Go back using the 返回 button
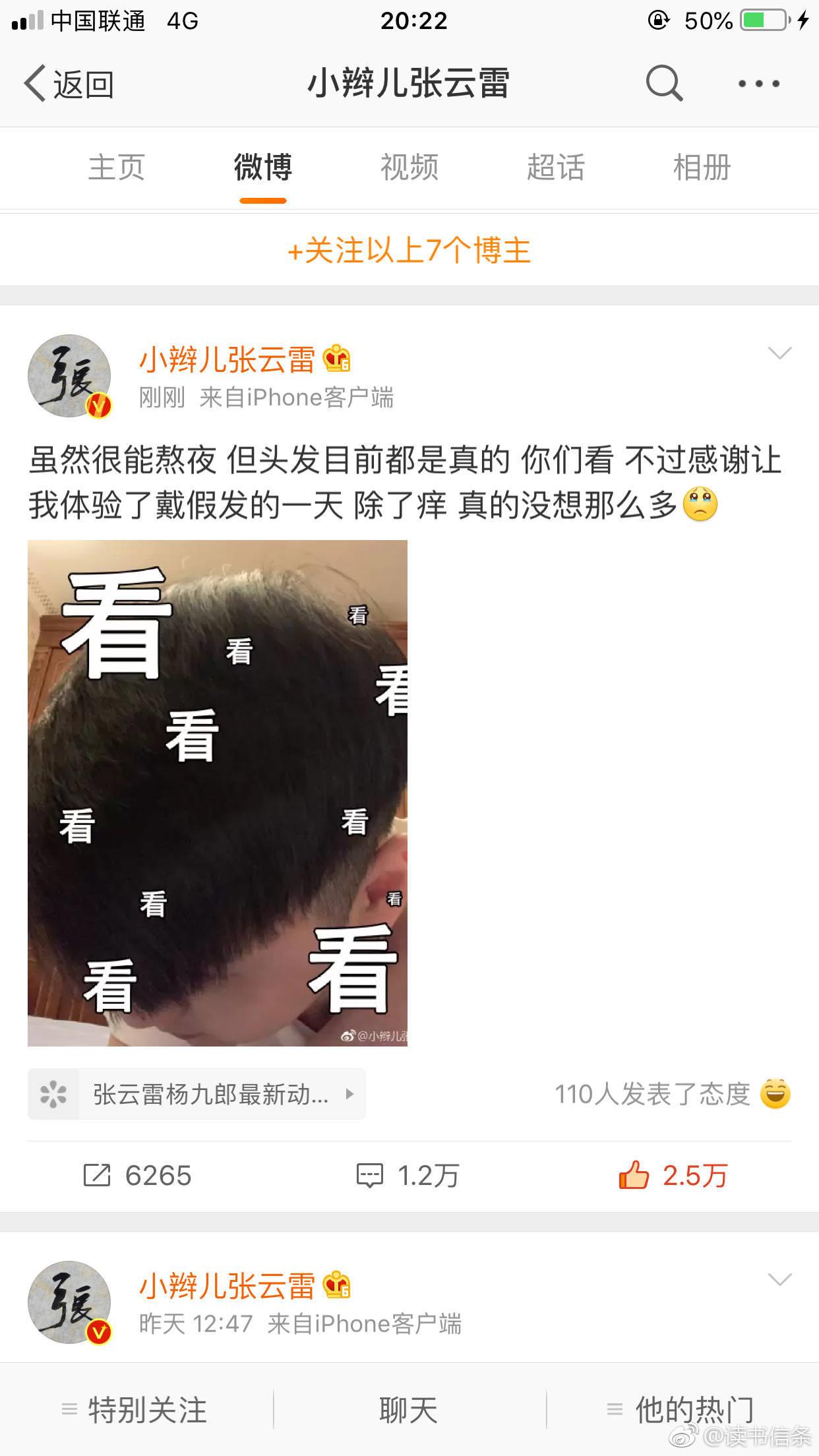 click(69, 84)
